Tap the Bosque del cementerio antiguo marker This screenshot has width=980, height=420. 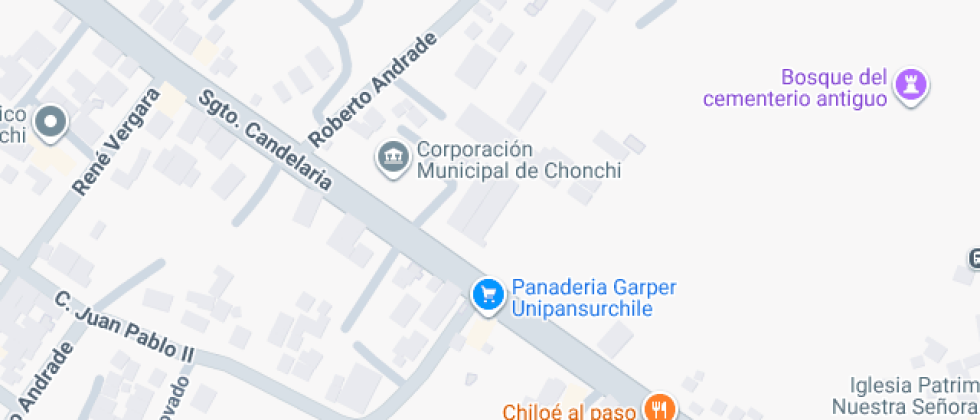(x=910, y=85)
